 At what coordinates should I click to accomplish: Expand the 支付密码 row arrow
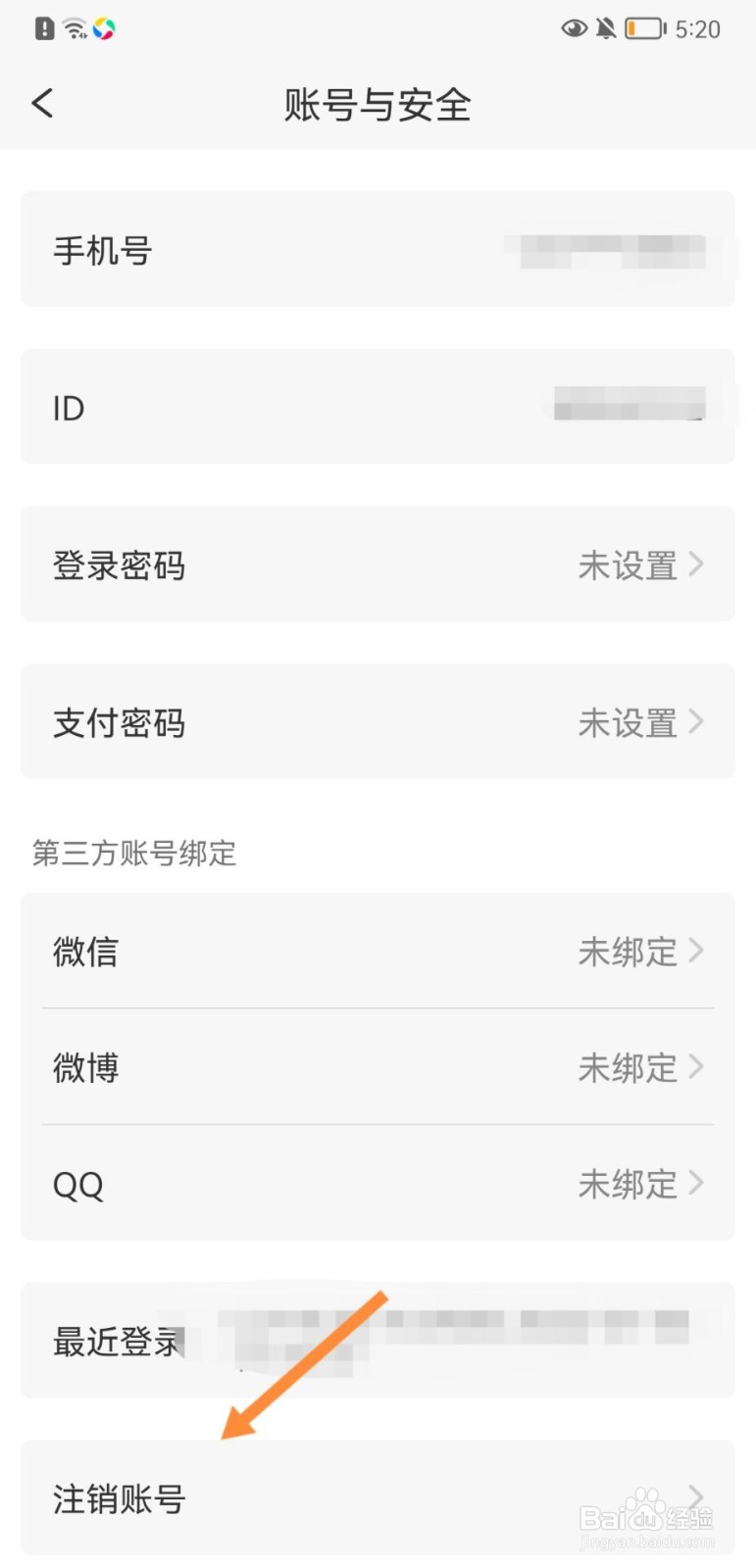697,722
